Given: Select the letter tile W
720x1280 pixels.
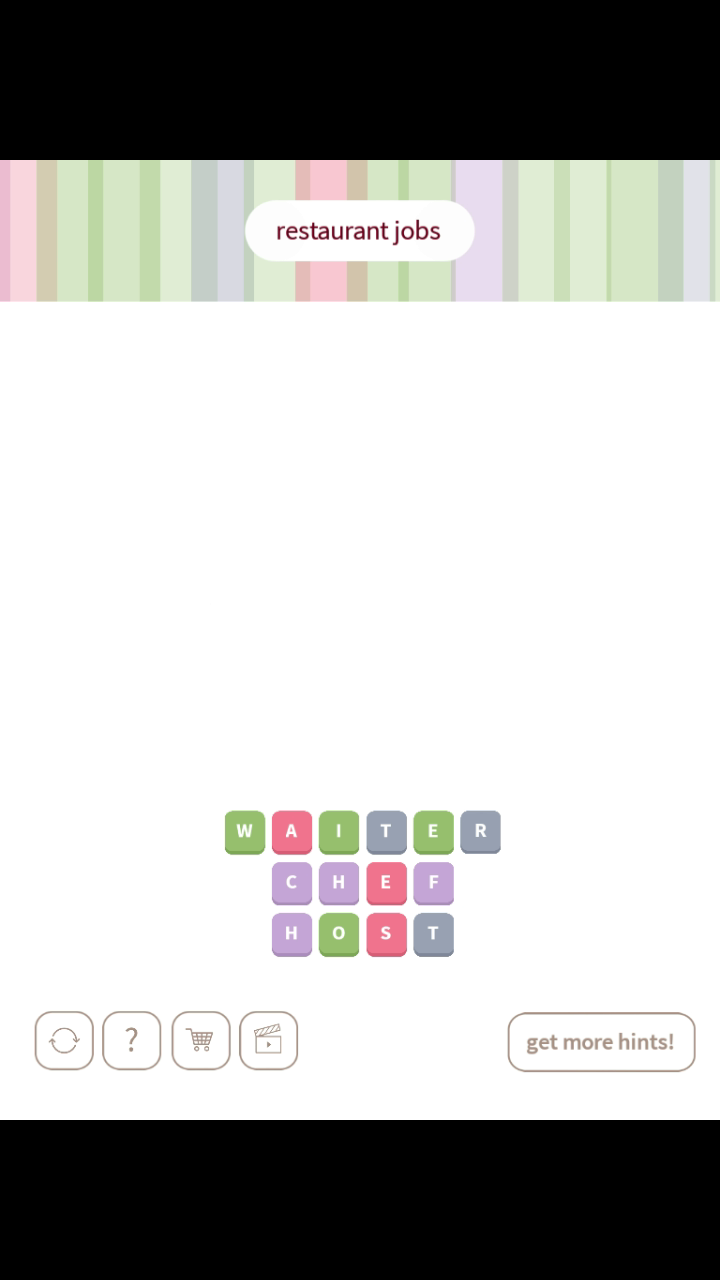Looking at the screenshot, I should pos(245,831).
